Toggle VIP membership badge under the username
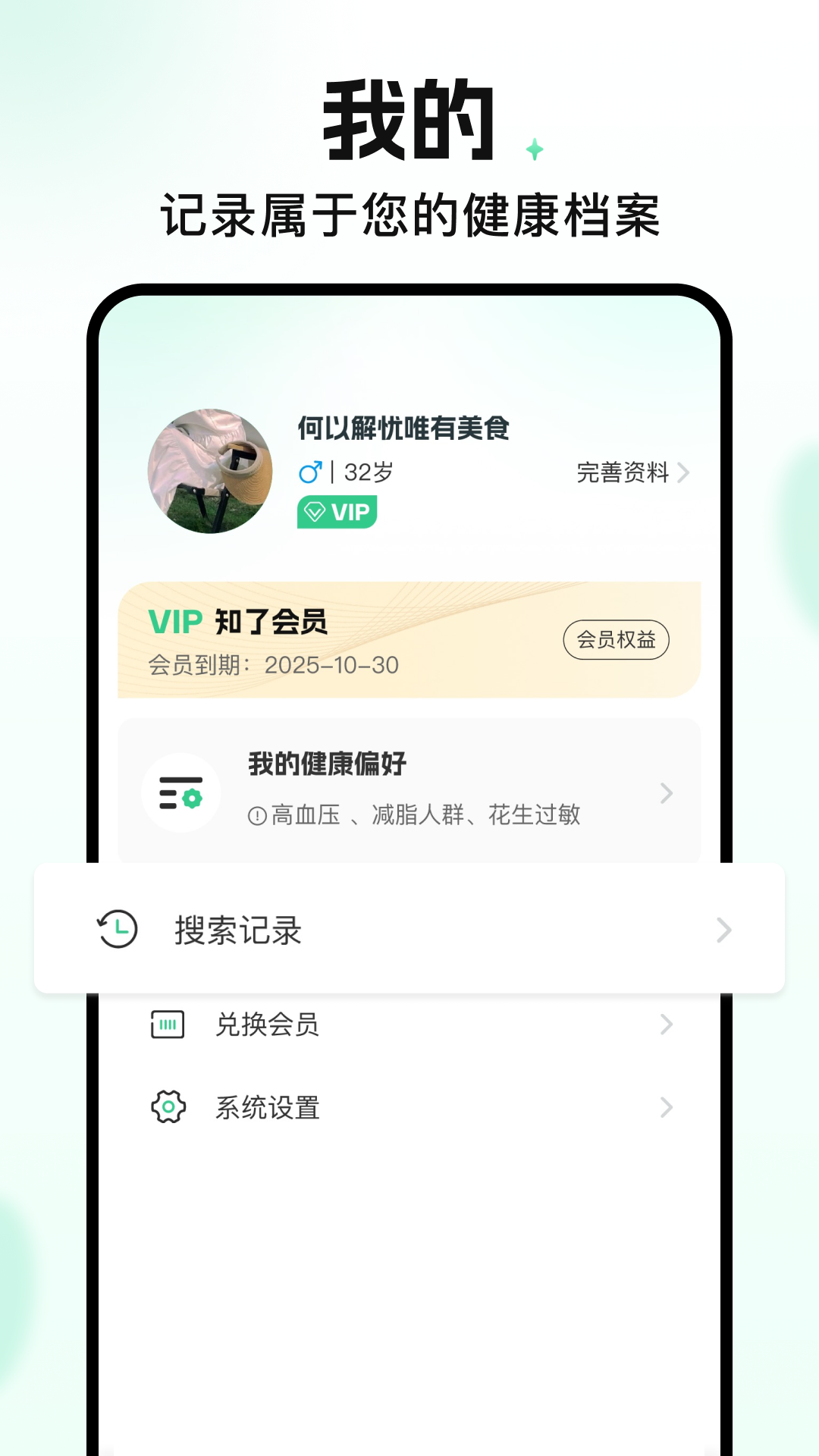819x1456 pixels. tap(336, 512)
